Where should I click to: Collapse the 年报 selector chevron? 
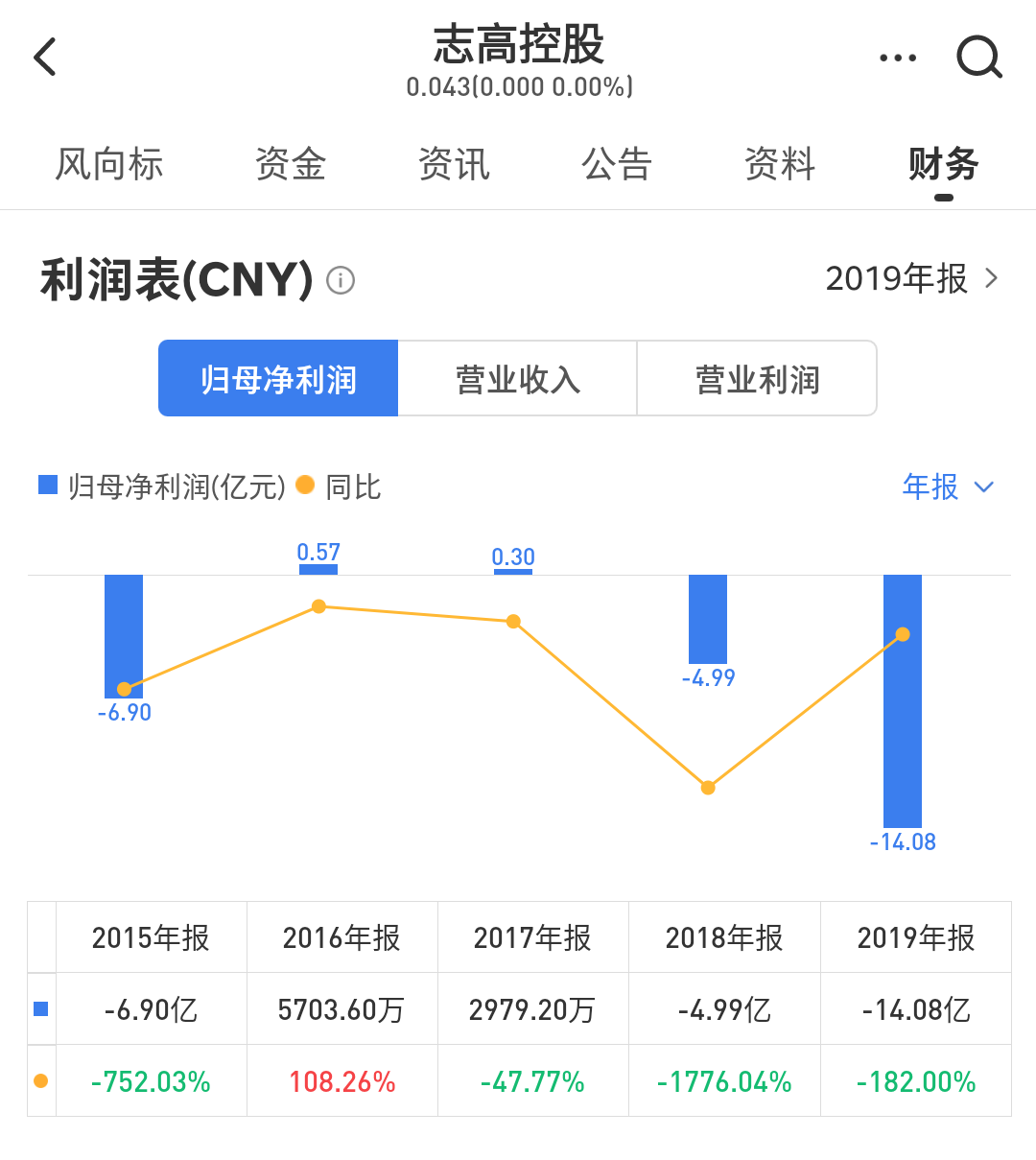pyautogui.click(x=983, y=488)
